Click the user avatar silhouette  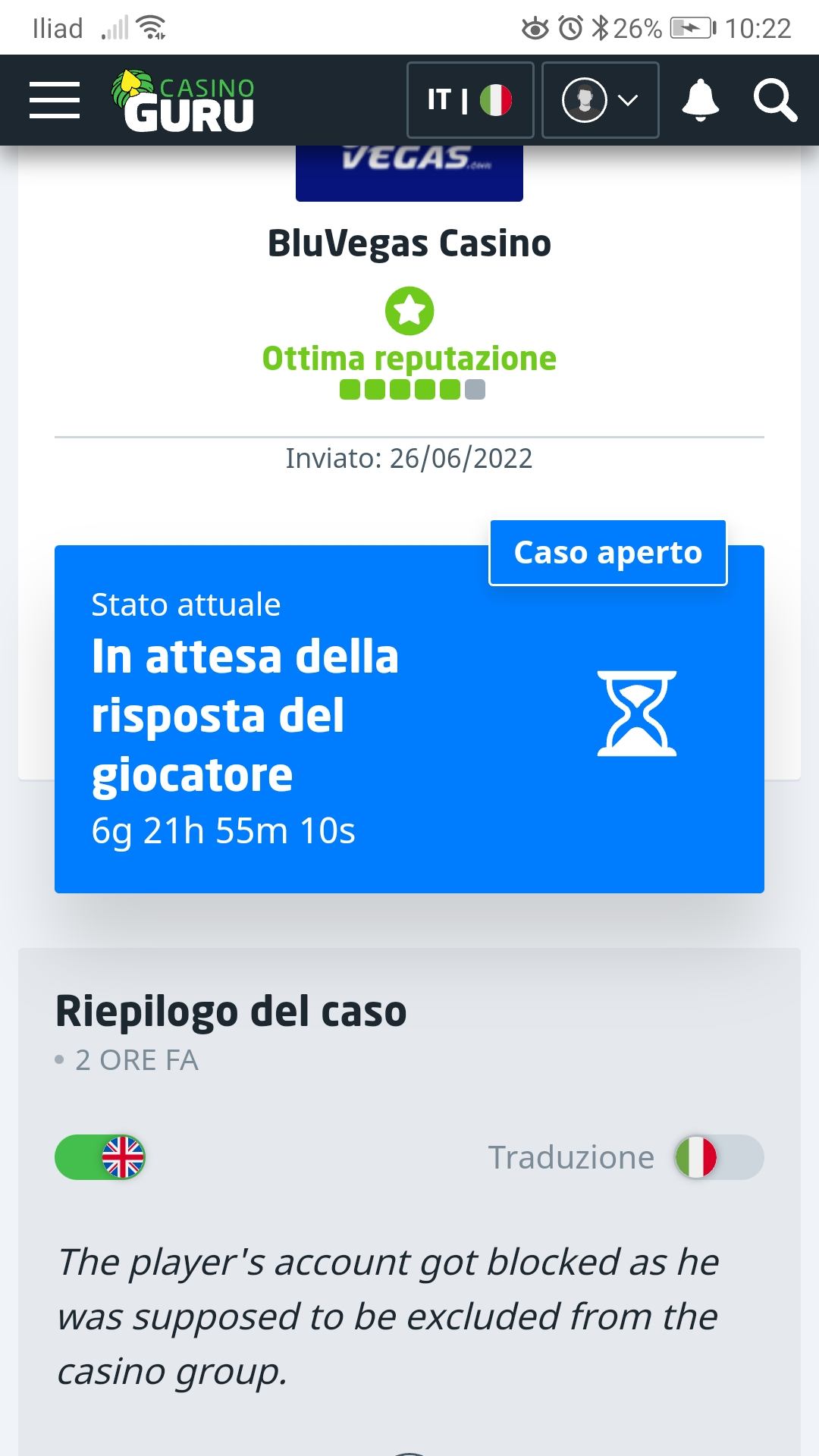[x=584, y=99]
